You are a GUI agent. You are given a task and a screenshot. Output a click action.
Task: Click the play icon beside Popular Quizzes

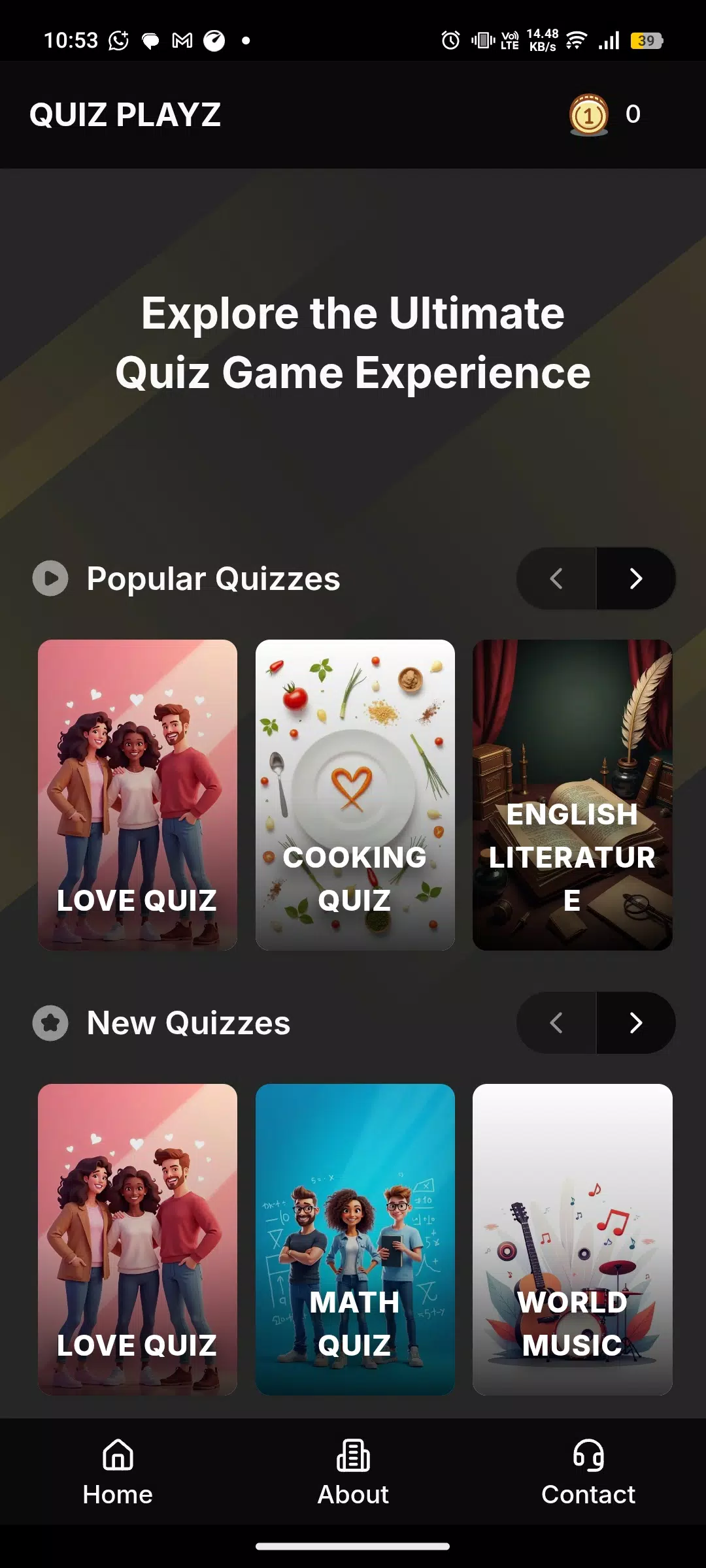[50, 578]
